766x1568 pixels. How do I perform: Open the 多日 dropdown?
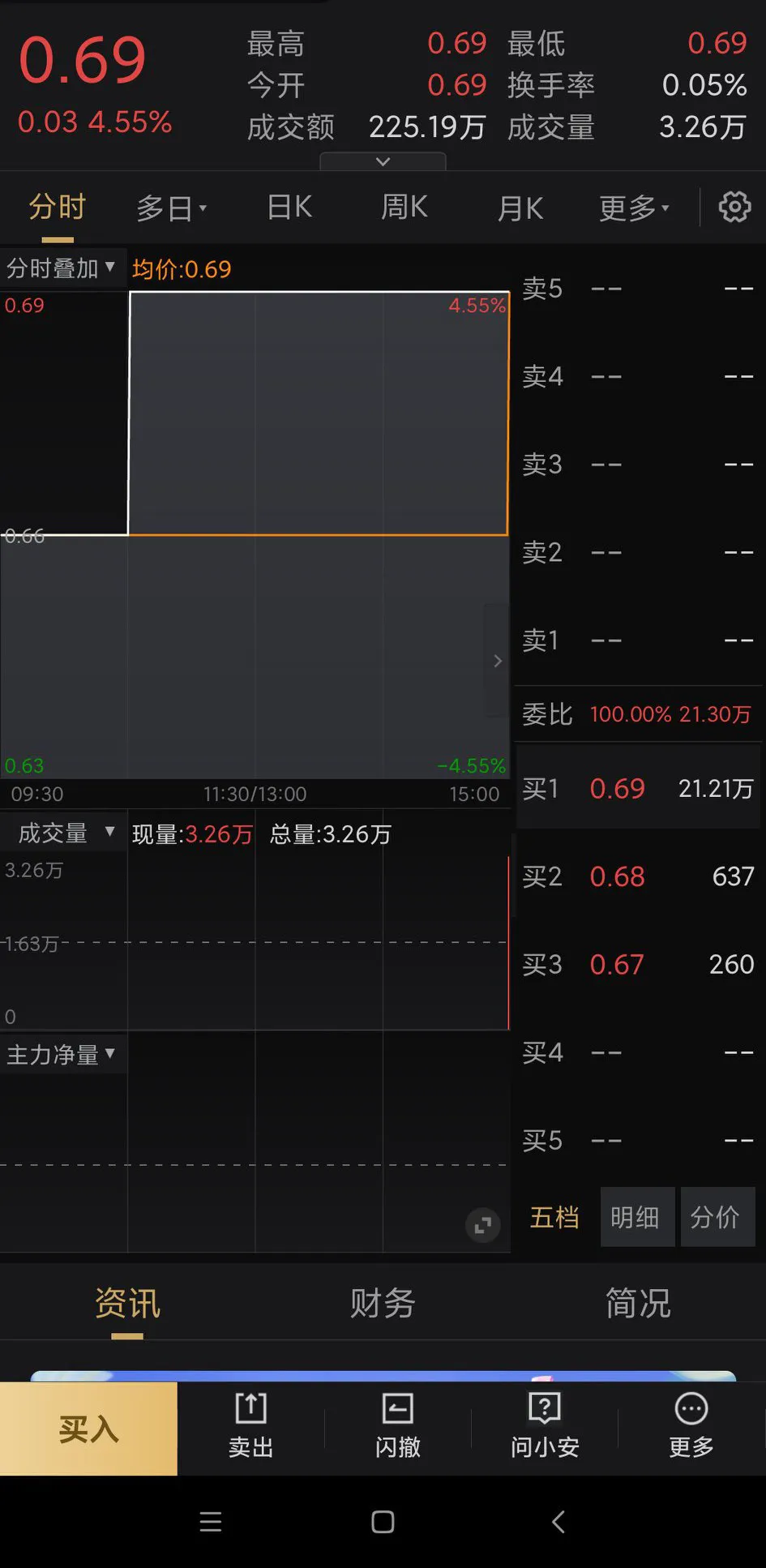tap(171, 208)
